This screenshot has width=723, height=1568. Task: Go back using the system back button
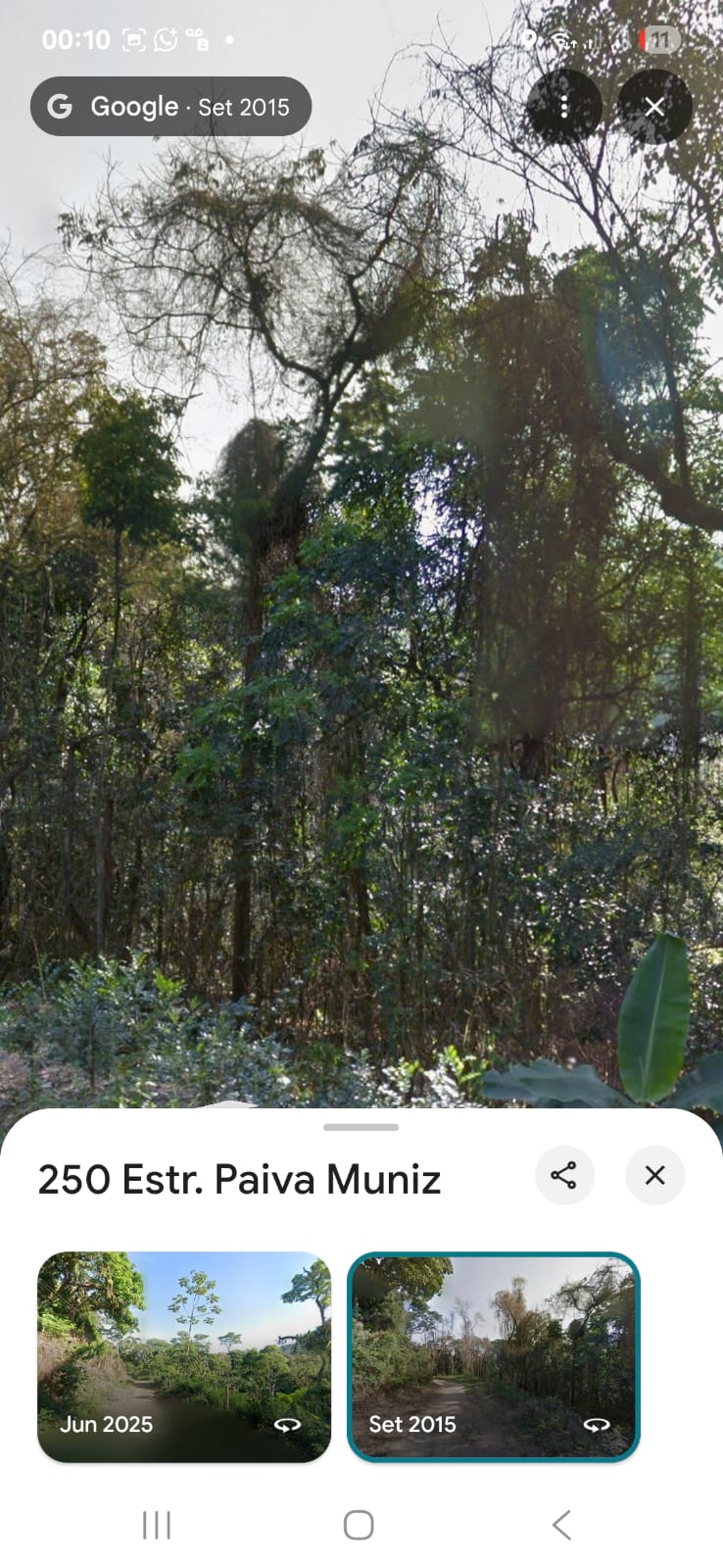click(561, 1525)
